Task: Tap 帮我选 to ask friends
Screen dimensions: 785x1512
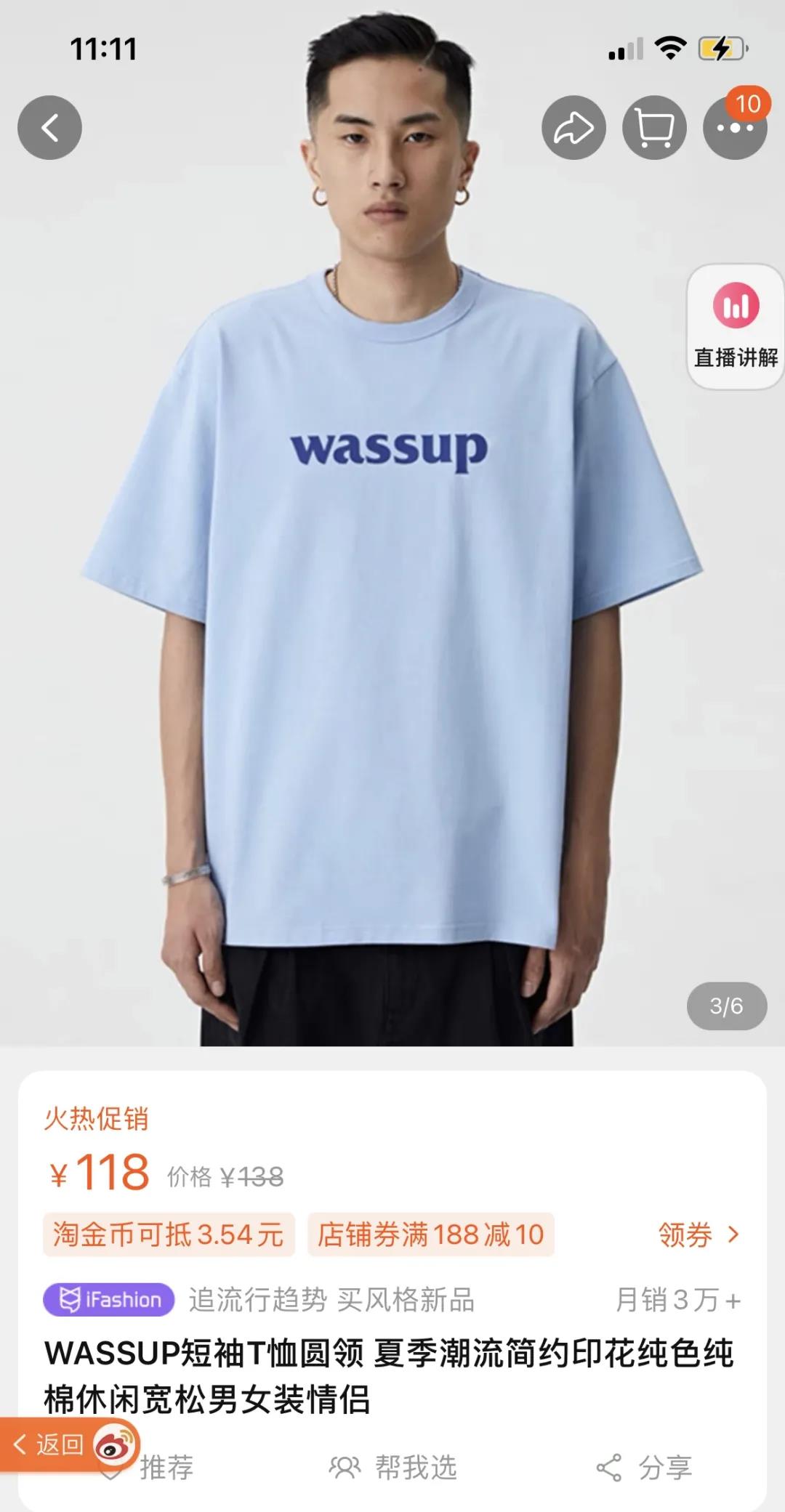Action: (x=393, y=1468)
